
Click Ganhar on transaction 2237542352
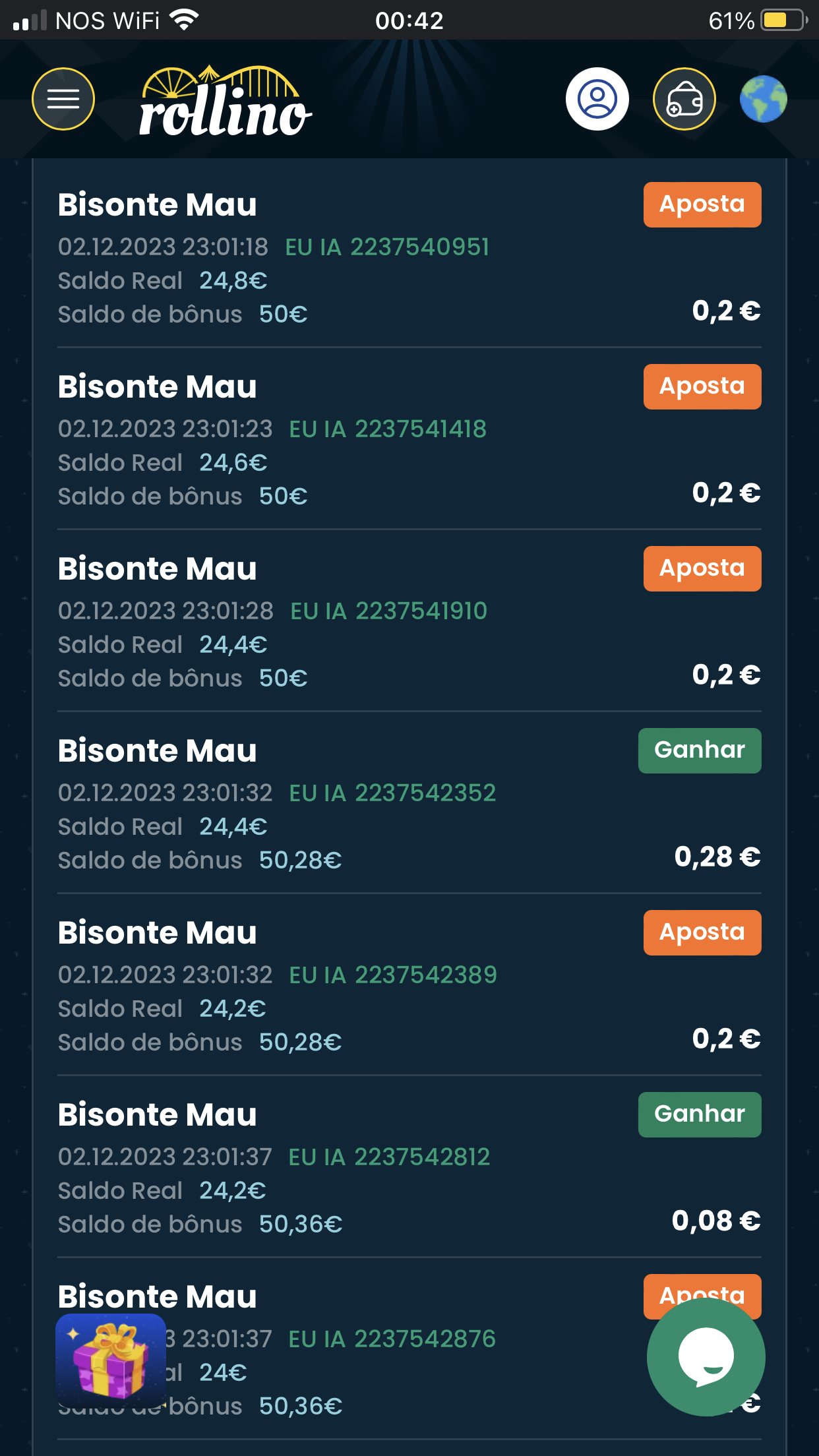(699, 750)
